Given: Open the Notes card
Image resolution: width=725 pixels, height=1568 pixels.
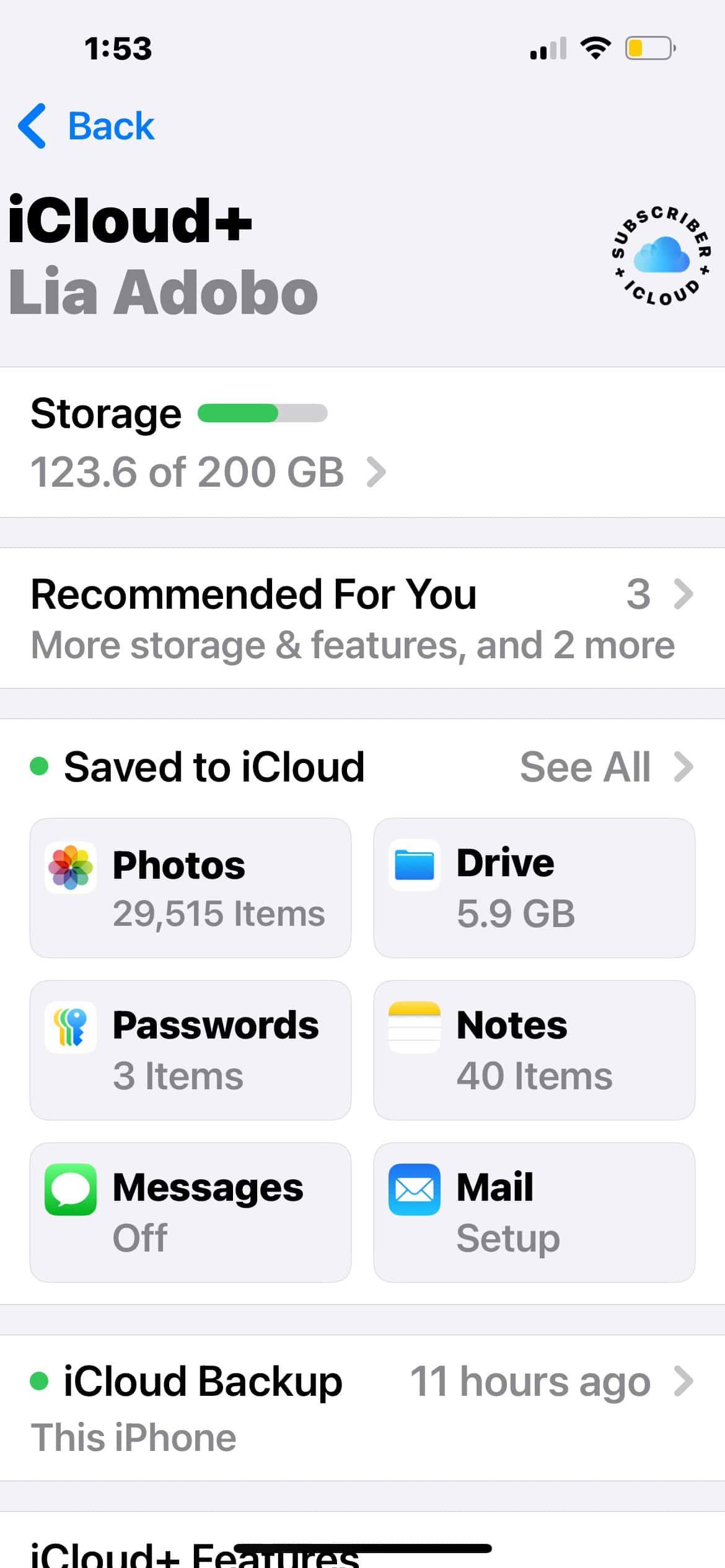Looking at the screenshot, I should pos(534,1050).
